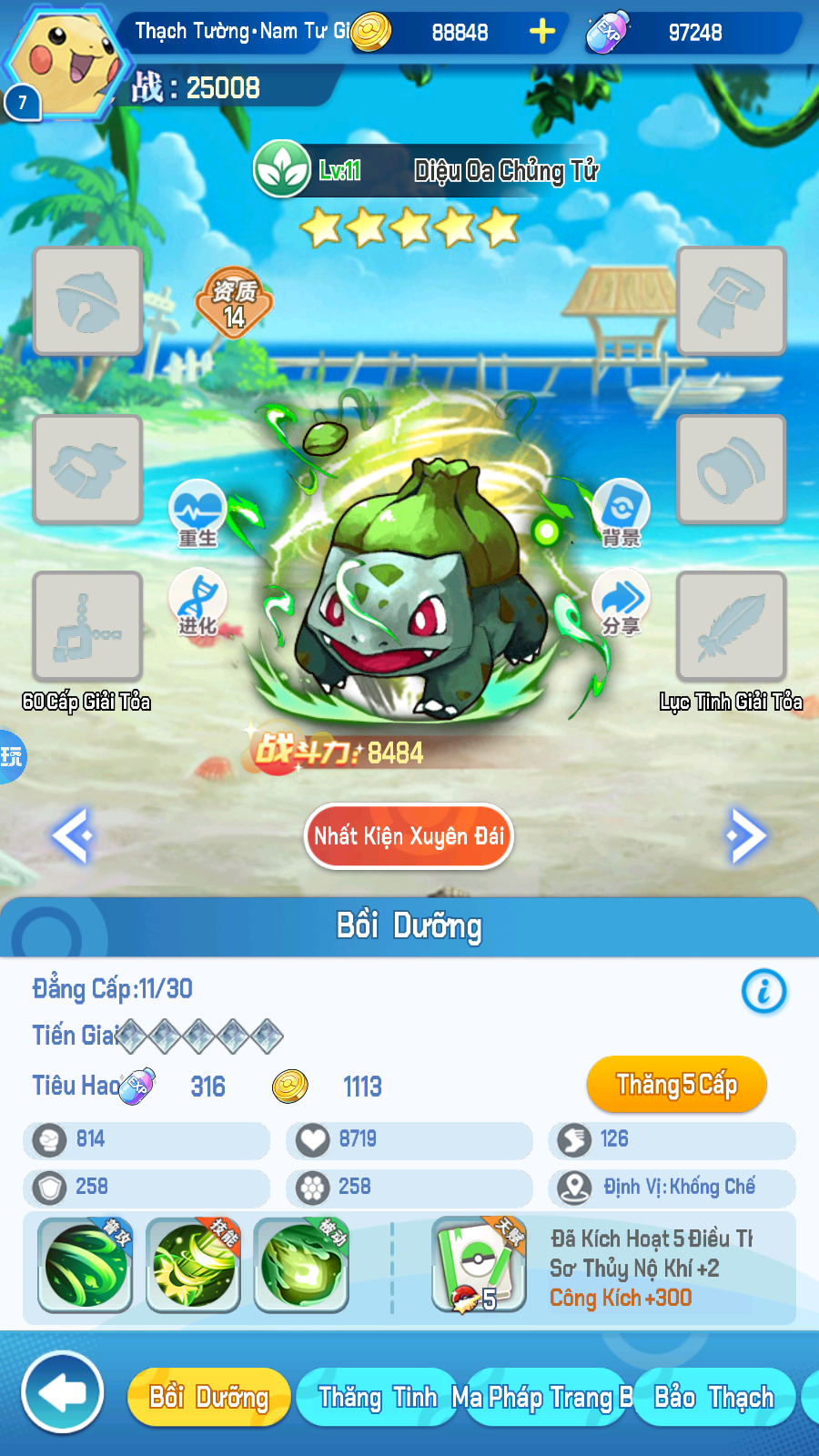Open the info circle beside Đẳng Cấp
Image resolution: width=819 pixels, height=1456 pixels.
pos(763,992)
